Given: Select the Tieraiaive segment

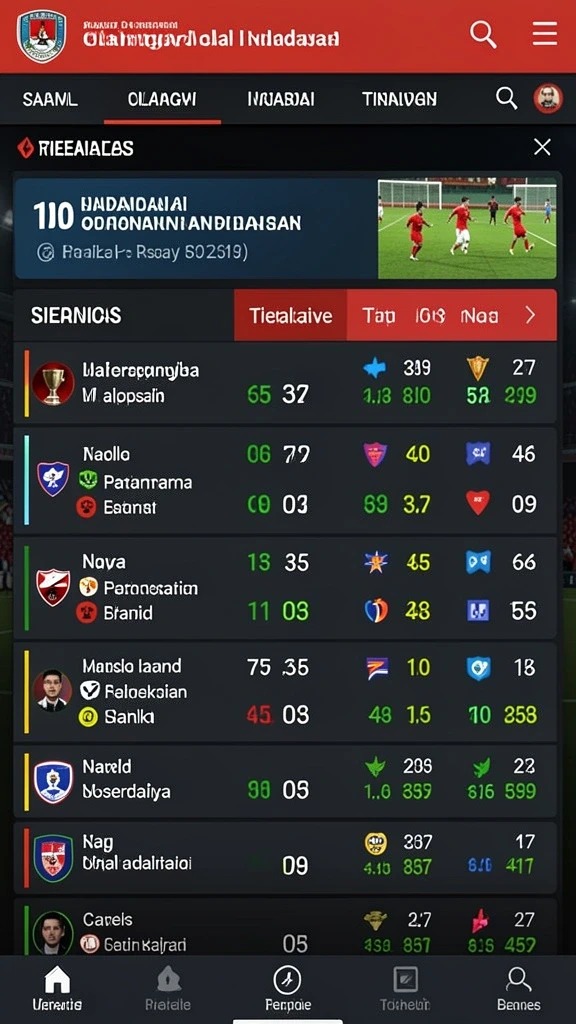Looking at the screenshot, I should pyautogui.click(x=291, y=316).
